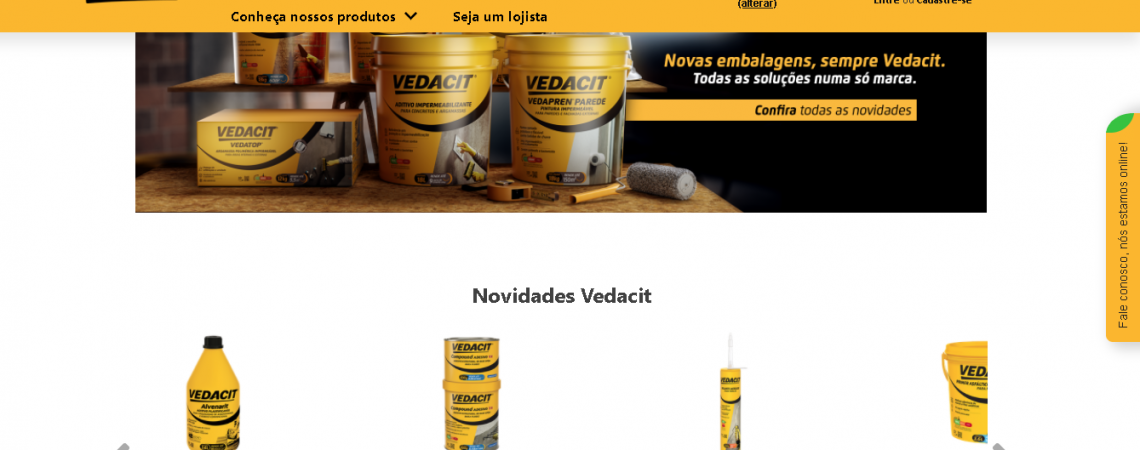Show previous products in Novidades carousel
The image size is (1140, 450).
123,445
